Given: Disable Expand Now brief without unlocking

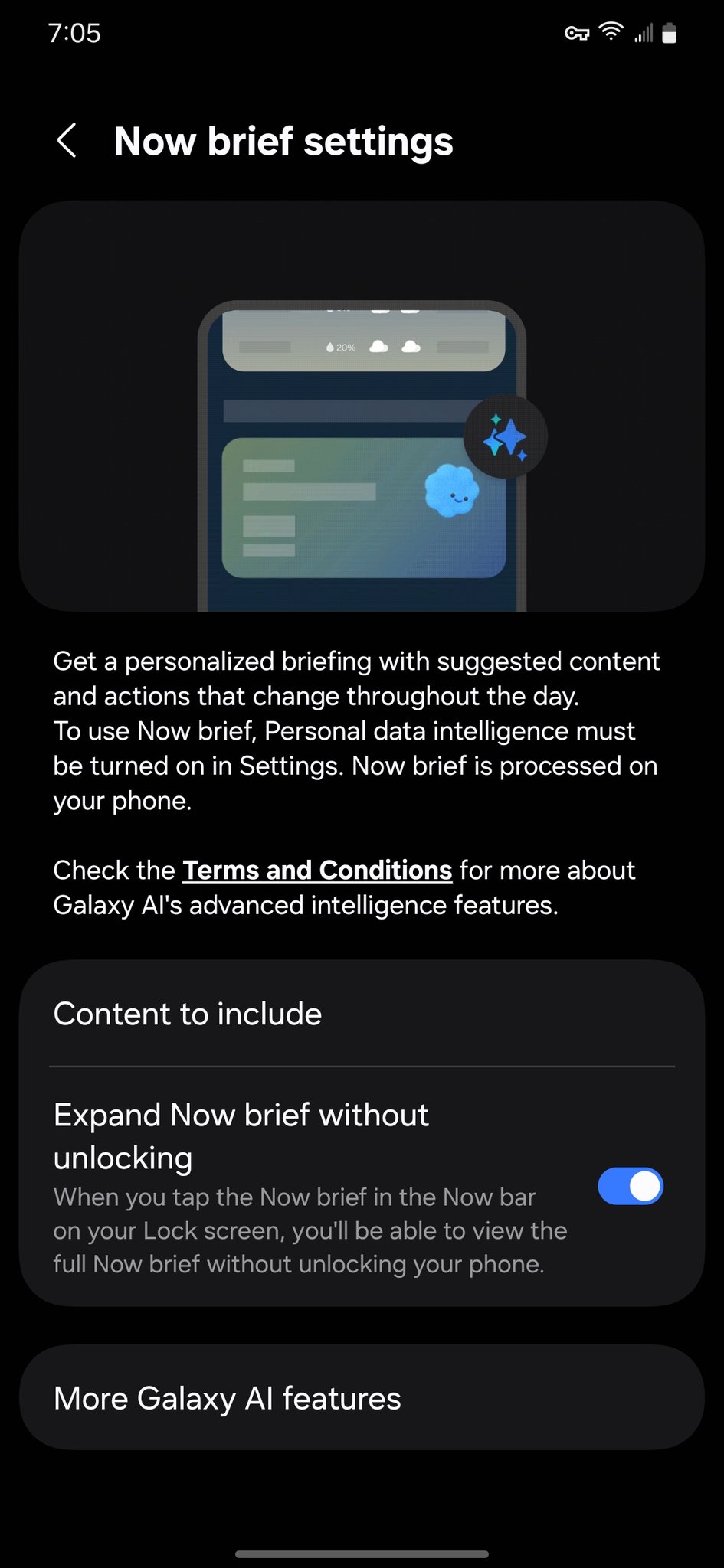Looking at the screenshot, I should 630,1186.
